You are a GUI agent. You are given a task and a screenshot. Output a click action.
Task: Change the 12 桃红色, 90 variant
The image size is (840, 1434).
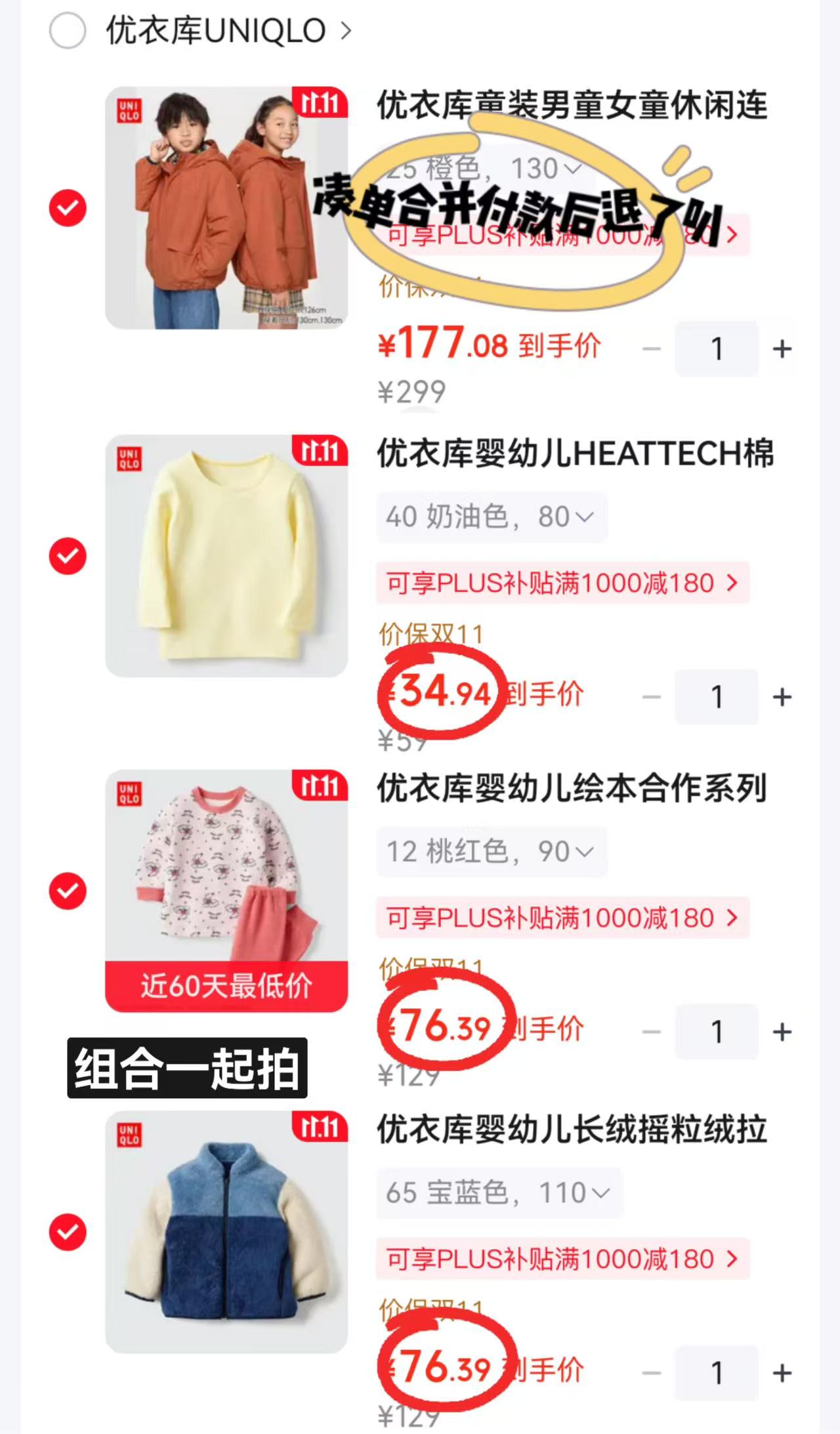(x=492, y=852)
